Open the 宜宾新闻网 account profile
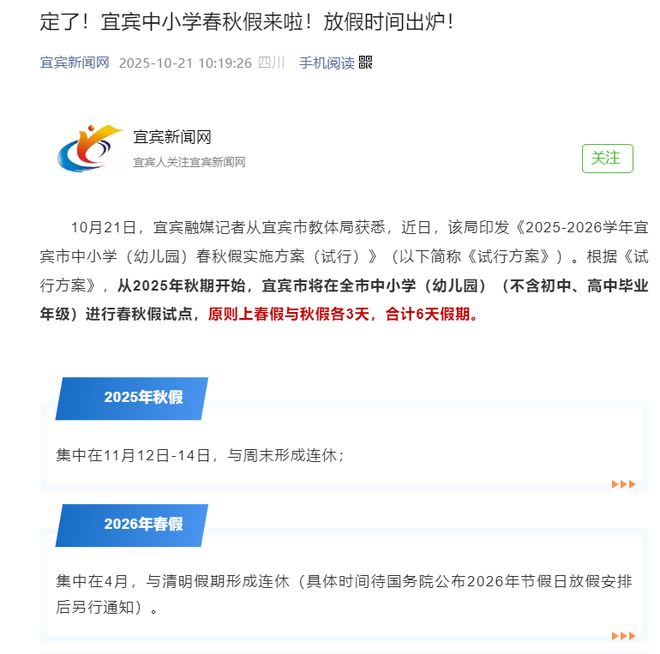This screenshot has width=660, height=654. click(172, 137)
